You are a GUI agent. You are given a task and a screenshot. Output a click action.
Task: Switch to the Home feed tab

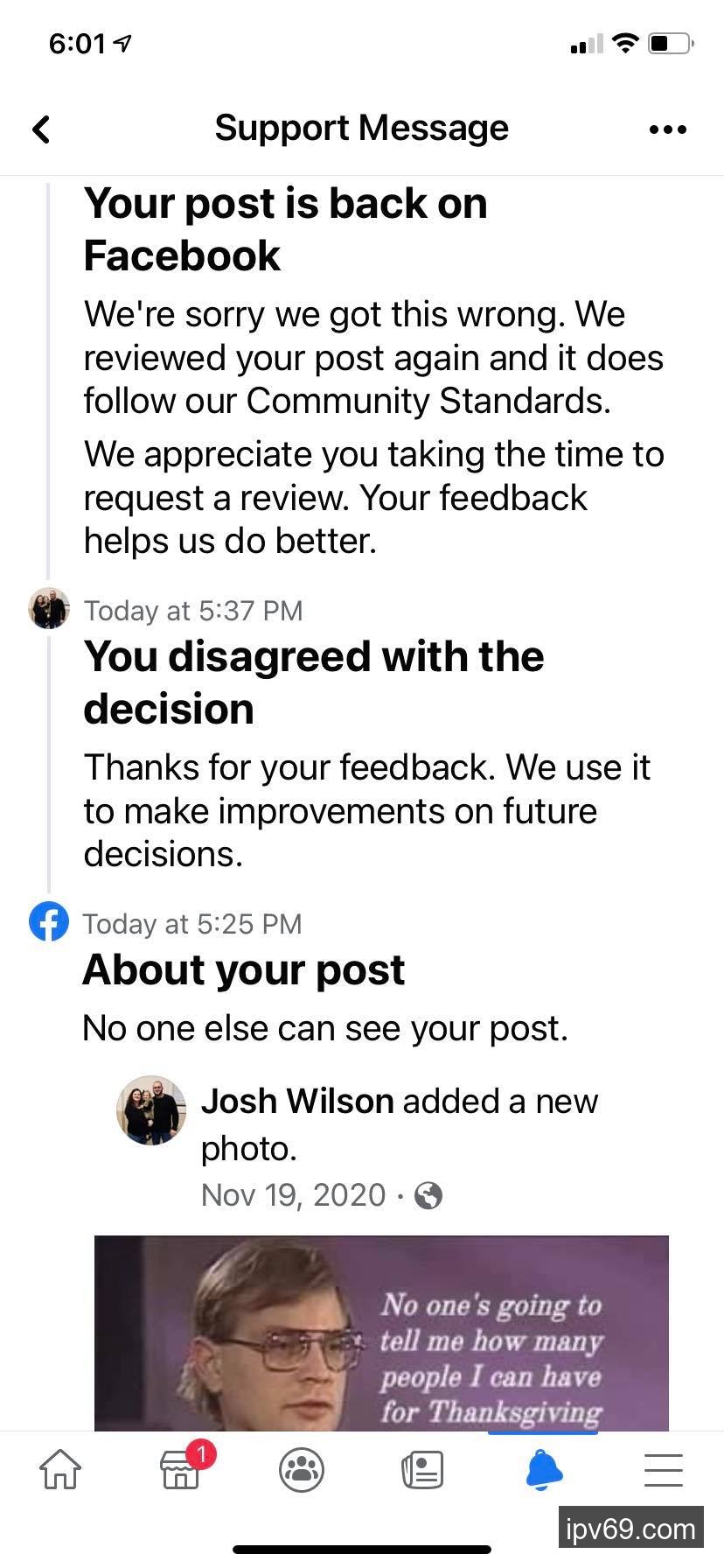(x=60, y=1469)
